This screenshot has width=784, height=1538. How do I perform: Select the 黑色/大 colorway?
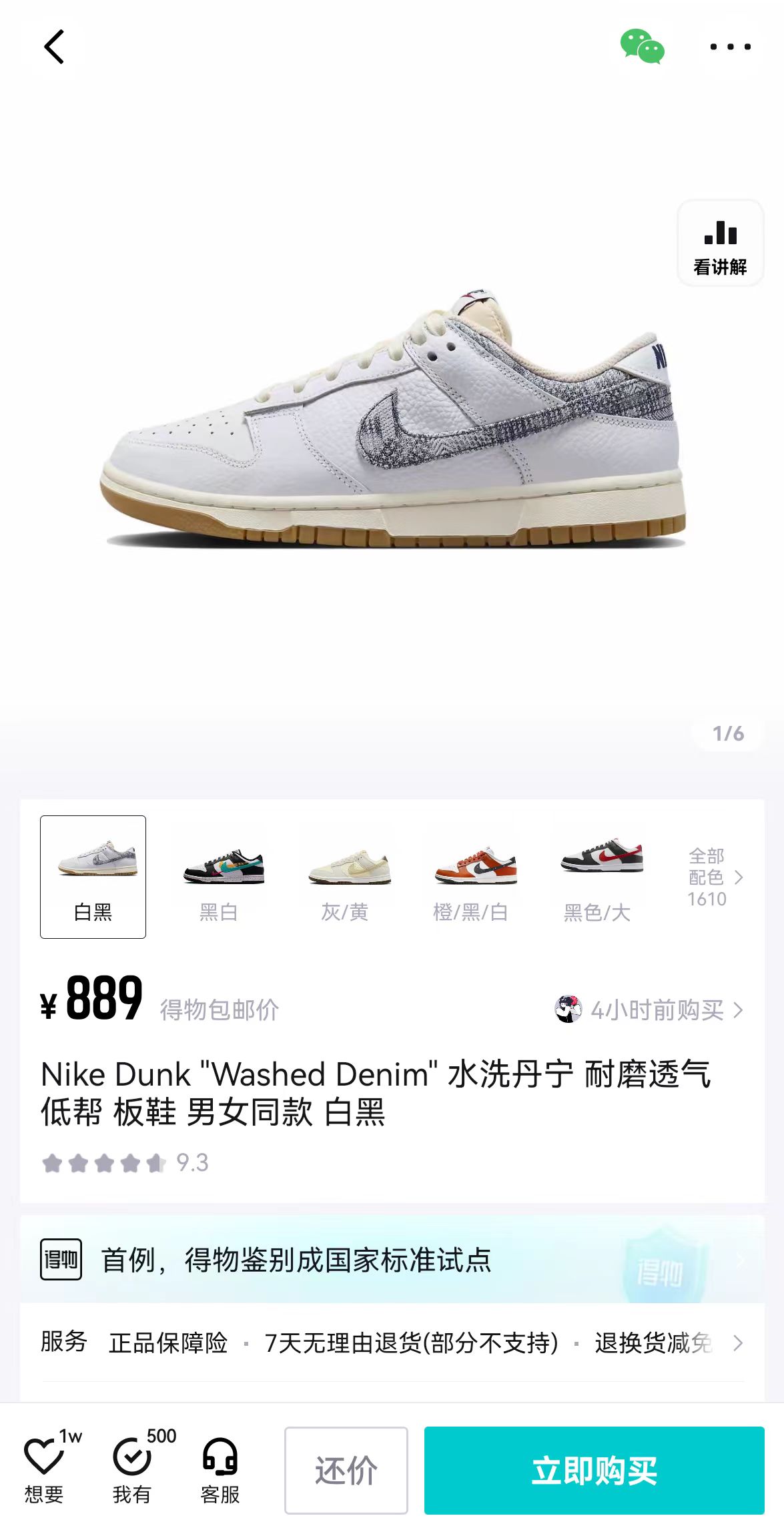(597, 877)
